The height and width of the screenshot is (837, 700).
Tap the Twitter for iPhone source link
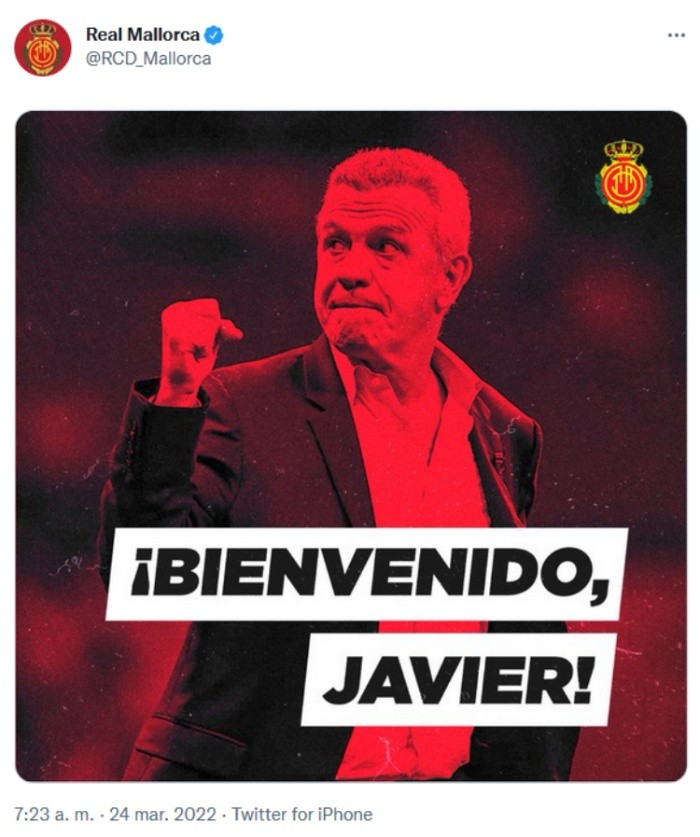point(304,814)
